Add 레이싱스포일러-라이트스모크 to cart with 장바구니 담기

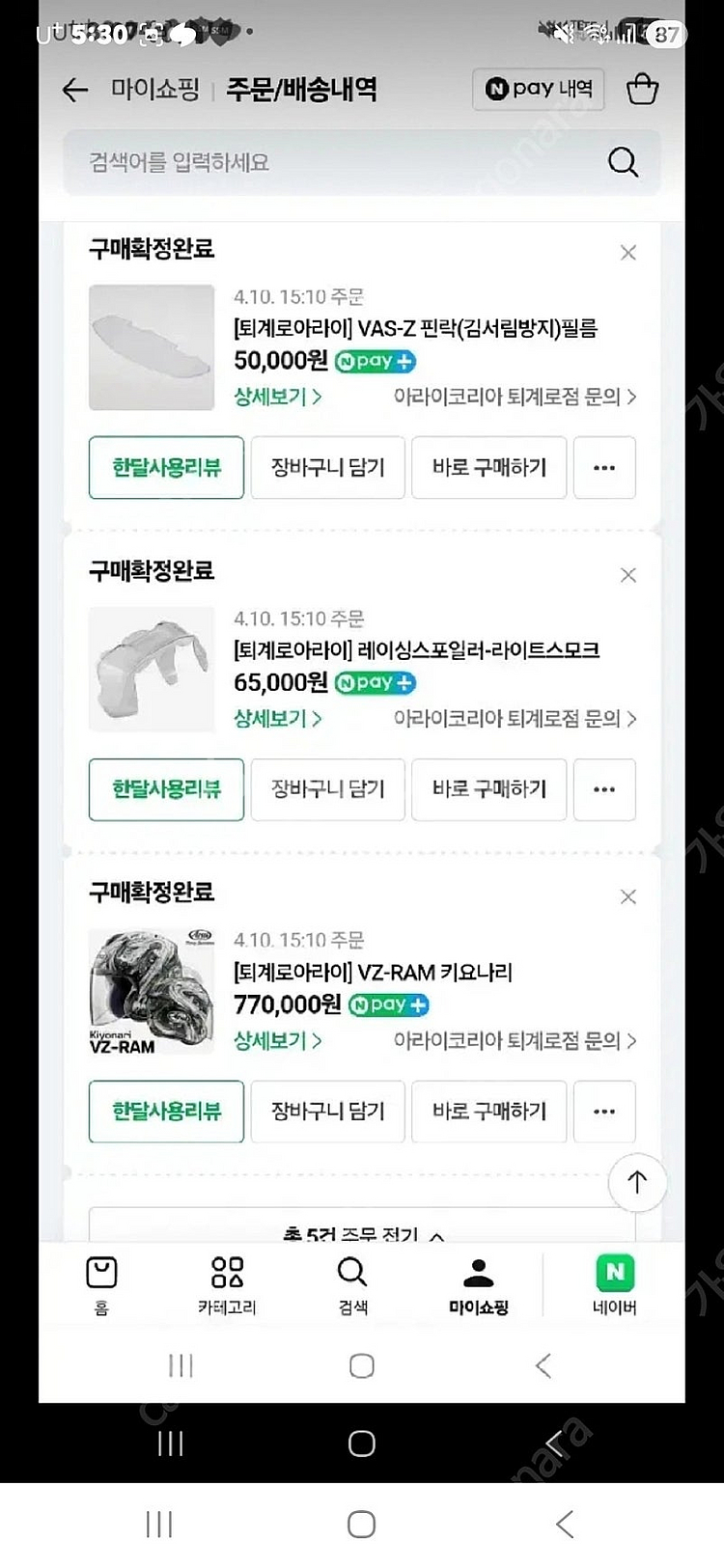click(327, 789)
